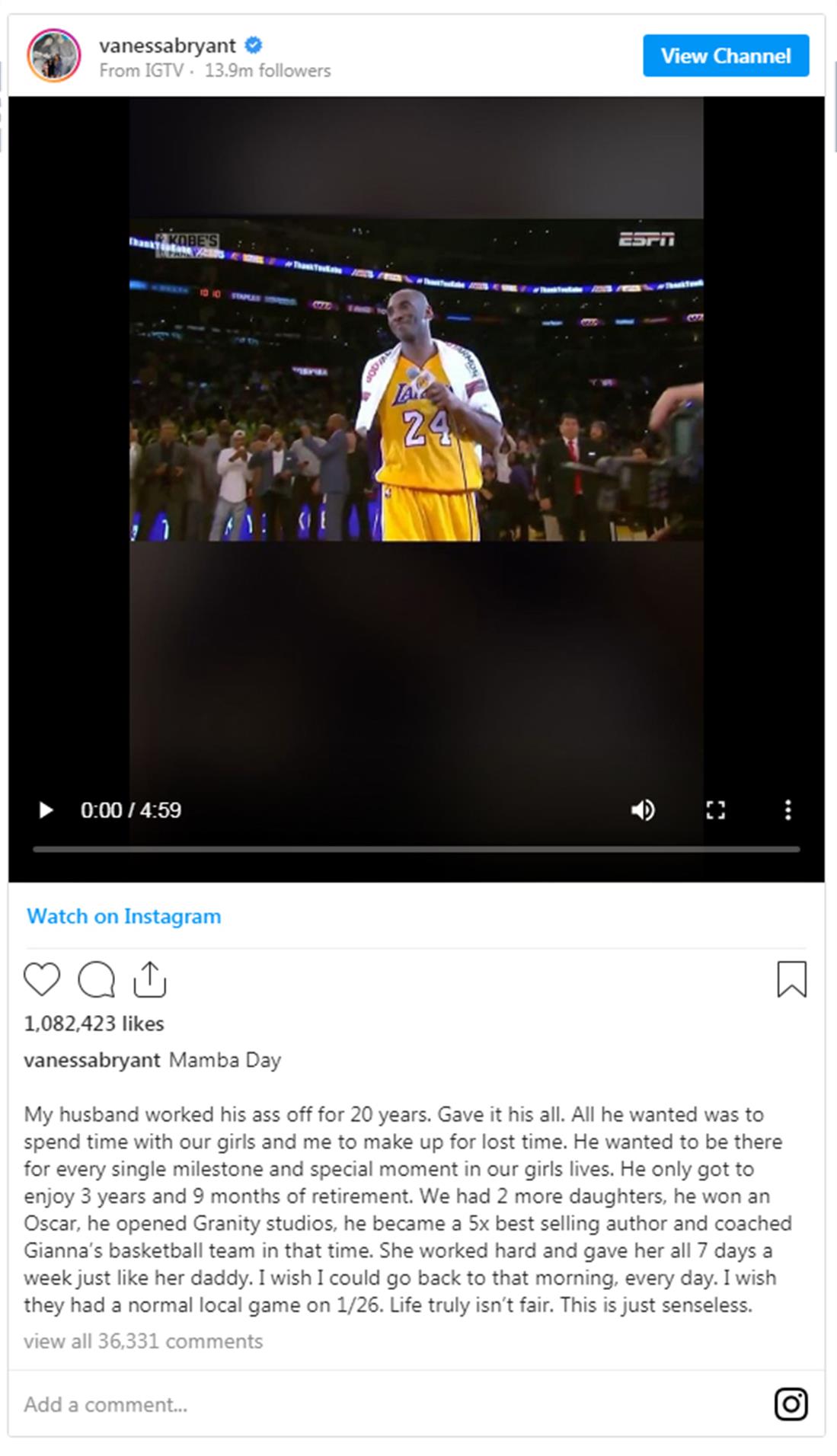
Task: Bookmark this post
Action: click(791, 979)
